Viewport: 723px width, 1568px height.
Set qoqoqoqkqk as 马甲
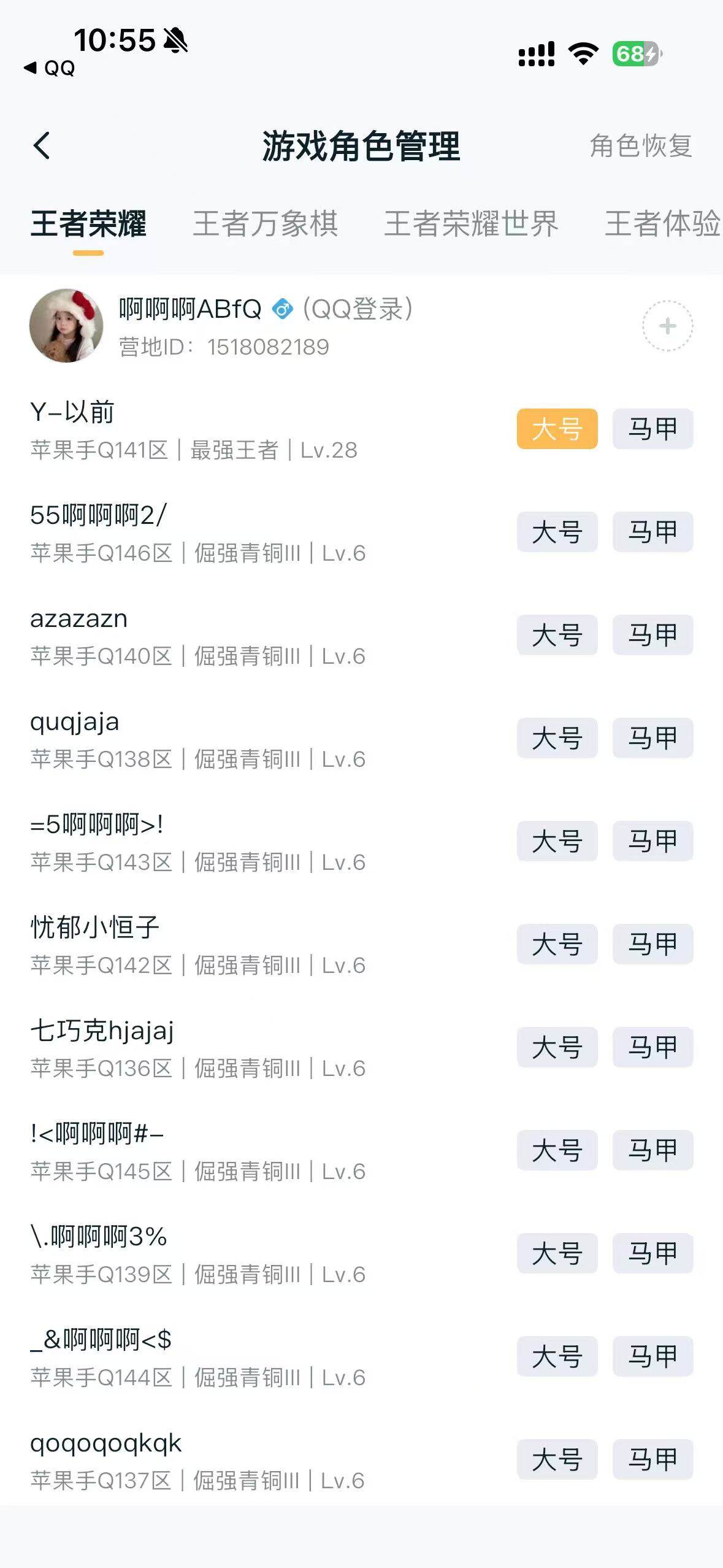652,1459
